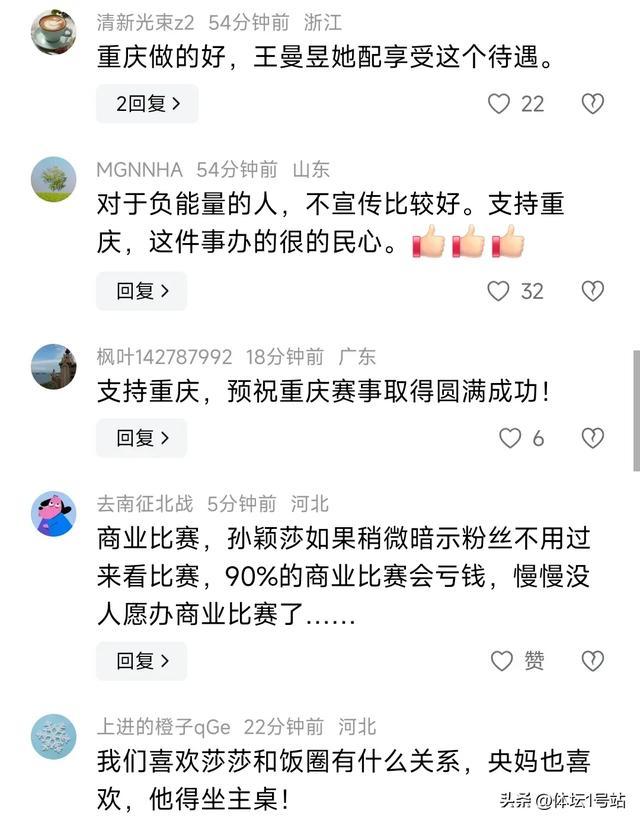
Task: Open MGNNHA's profile avatar
Action: (53, 180)
